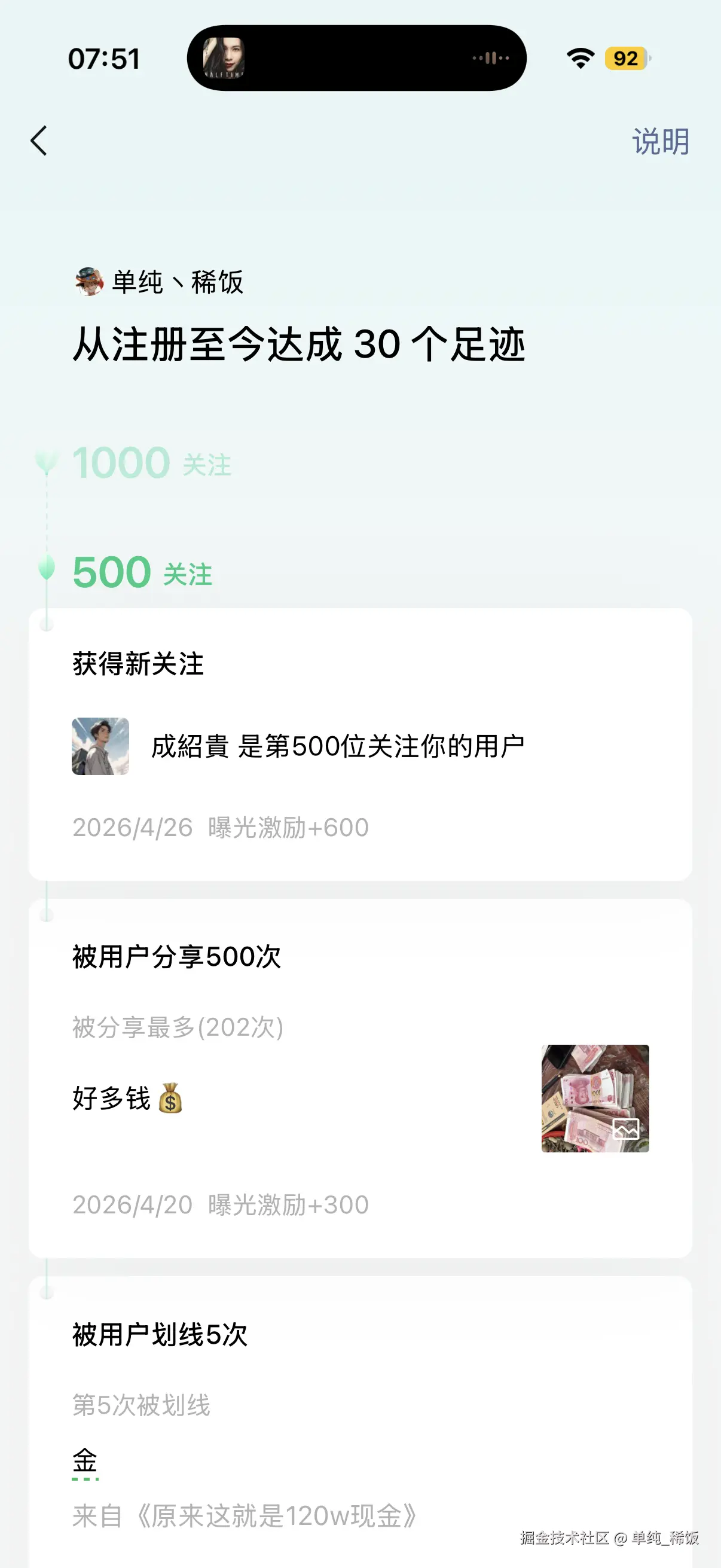Tap the clock showing 07:51
The image size is (721, 1568).
pos(105,58)
